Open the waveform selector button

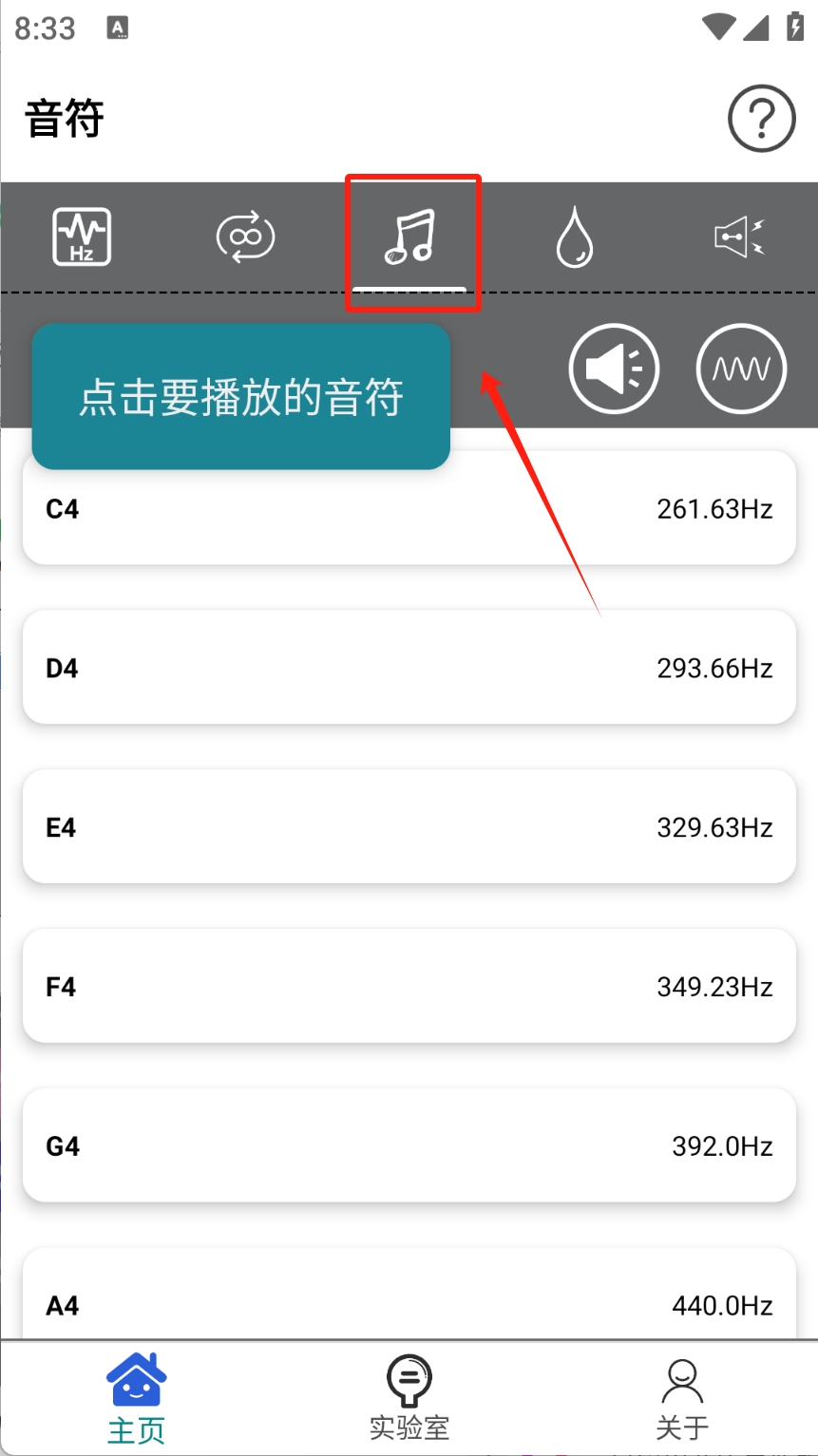(742, 369)
